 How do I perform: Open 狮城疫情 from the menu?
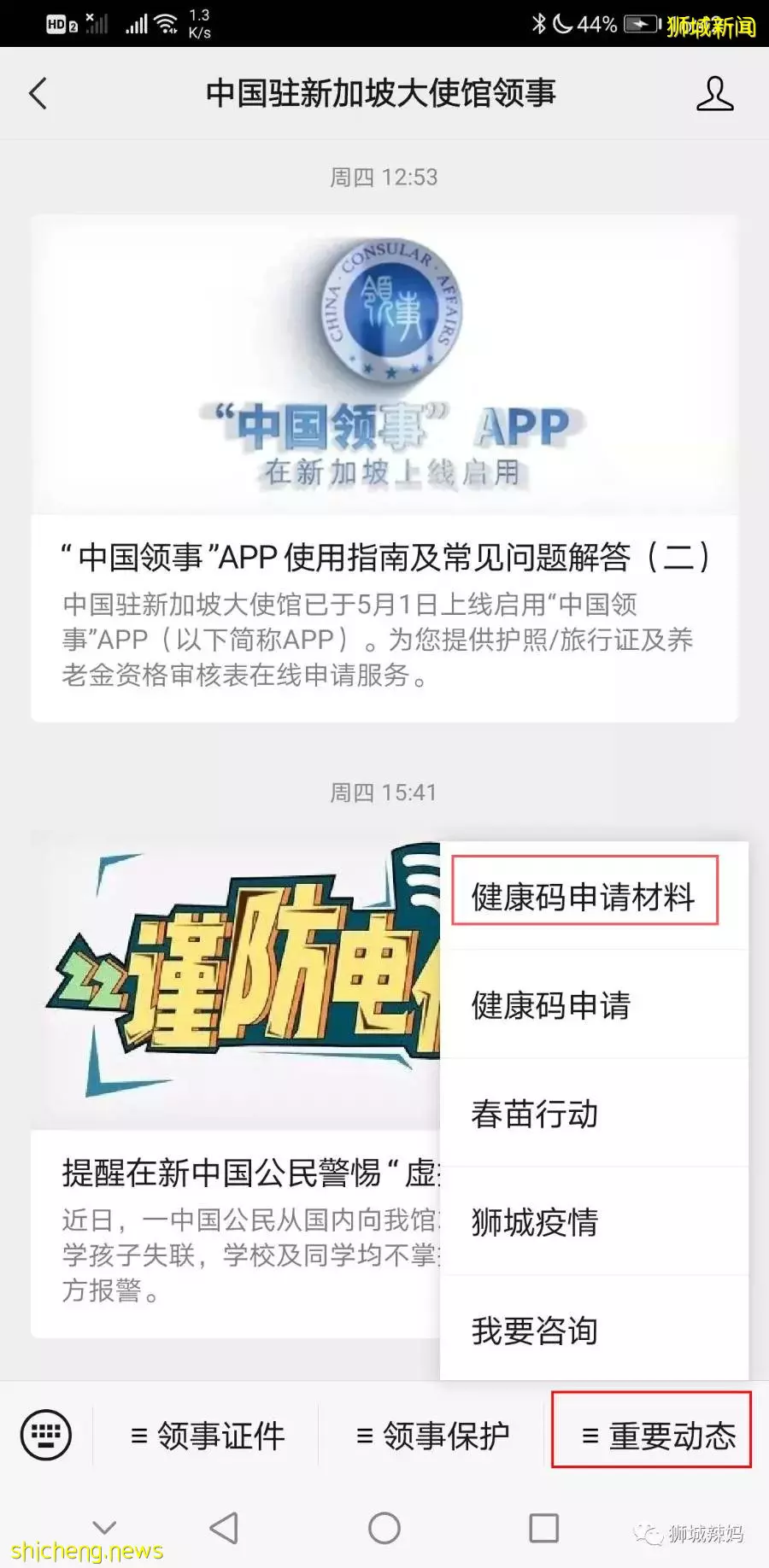(x=535, y=1222)
